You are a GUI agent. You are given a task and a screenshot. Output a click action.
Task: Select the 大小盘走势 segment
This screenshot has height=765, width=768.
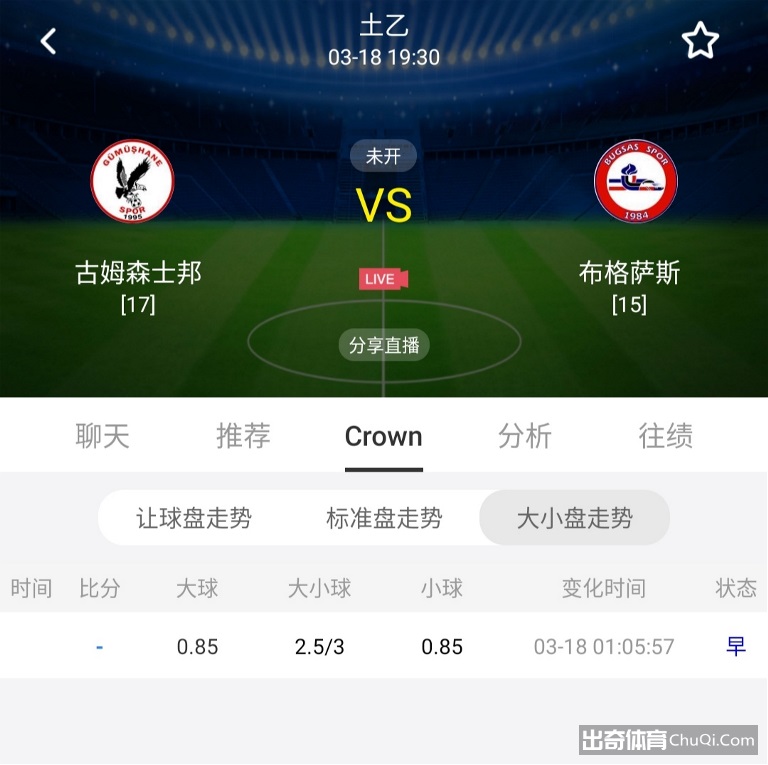click(x=574, y=518)
